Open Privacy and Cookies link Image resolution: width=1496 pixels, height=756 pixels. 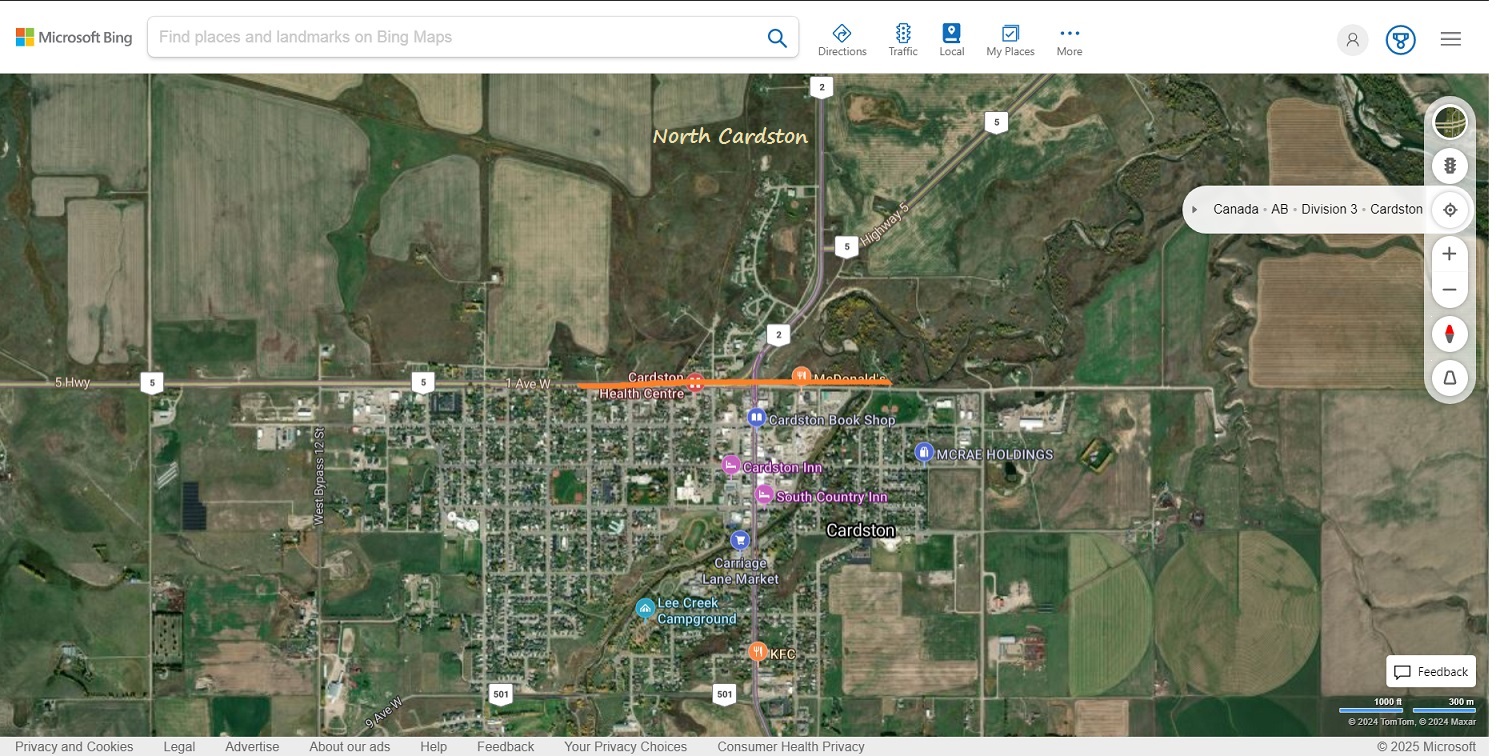pyautogui.click(x=74, y=746)
